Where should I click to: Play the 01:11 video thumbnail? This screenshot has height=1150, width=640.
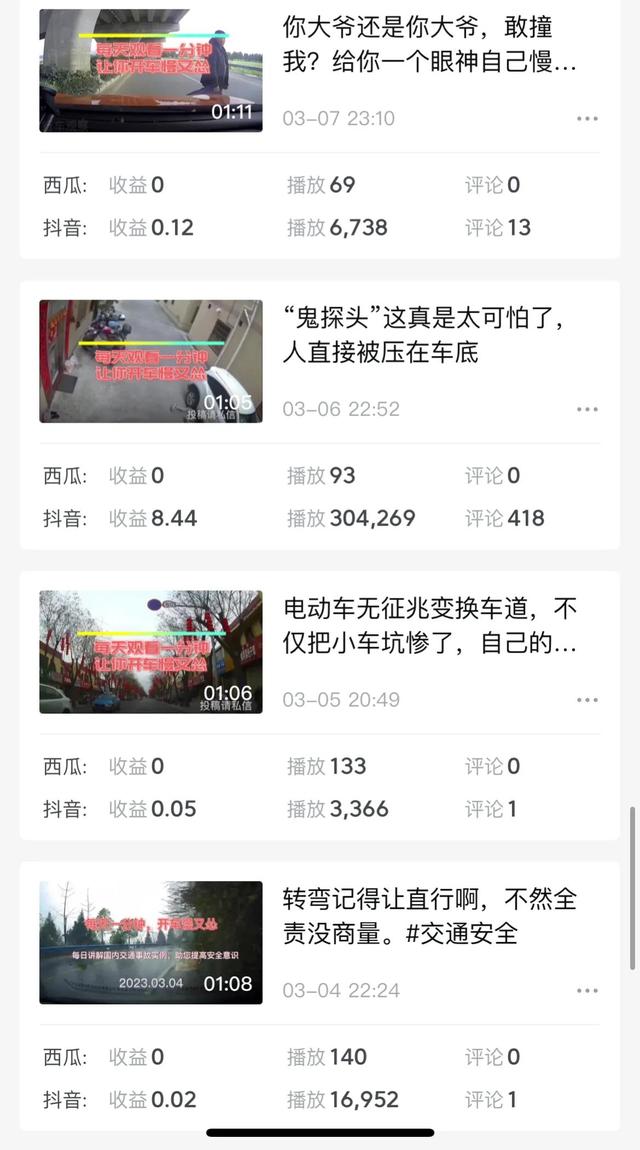pyautogui.click(x=151, y=70)
